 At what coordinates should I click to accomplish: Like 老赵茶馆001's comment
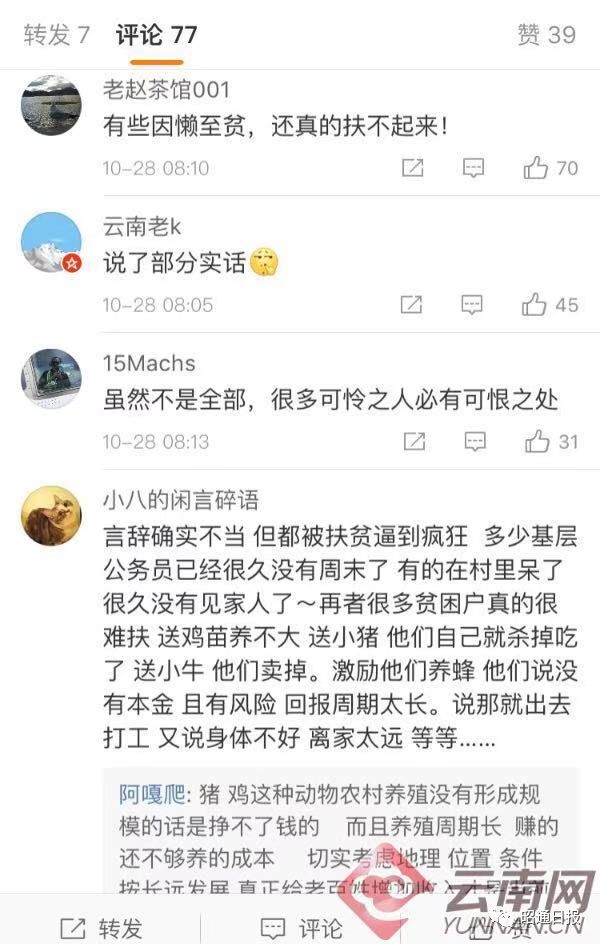tap(536, 168)
